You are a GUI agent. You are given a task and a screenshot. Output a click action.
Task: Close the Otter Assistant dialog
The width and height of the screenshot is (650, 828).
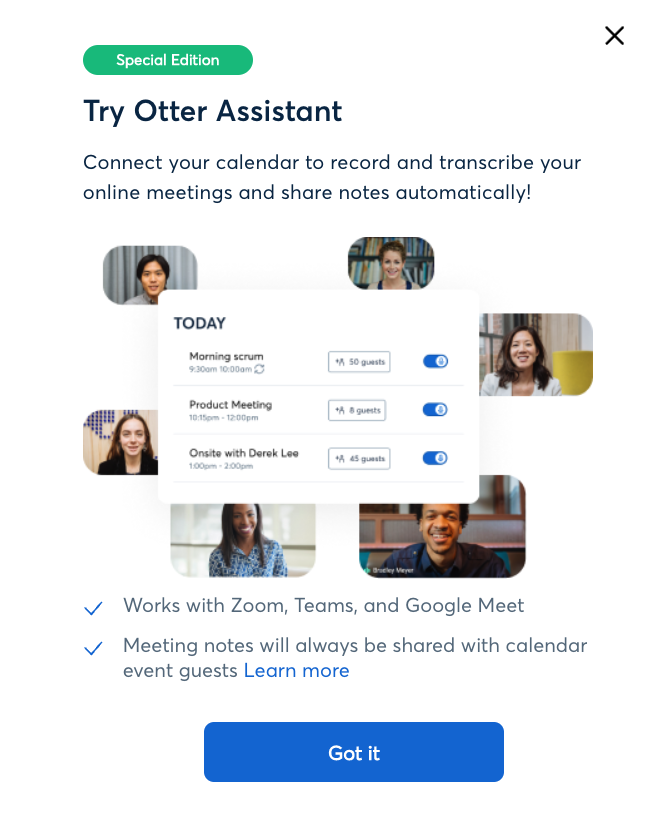[x=614, y=36]
